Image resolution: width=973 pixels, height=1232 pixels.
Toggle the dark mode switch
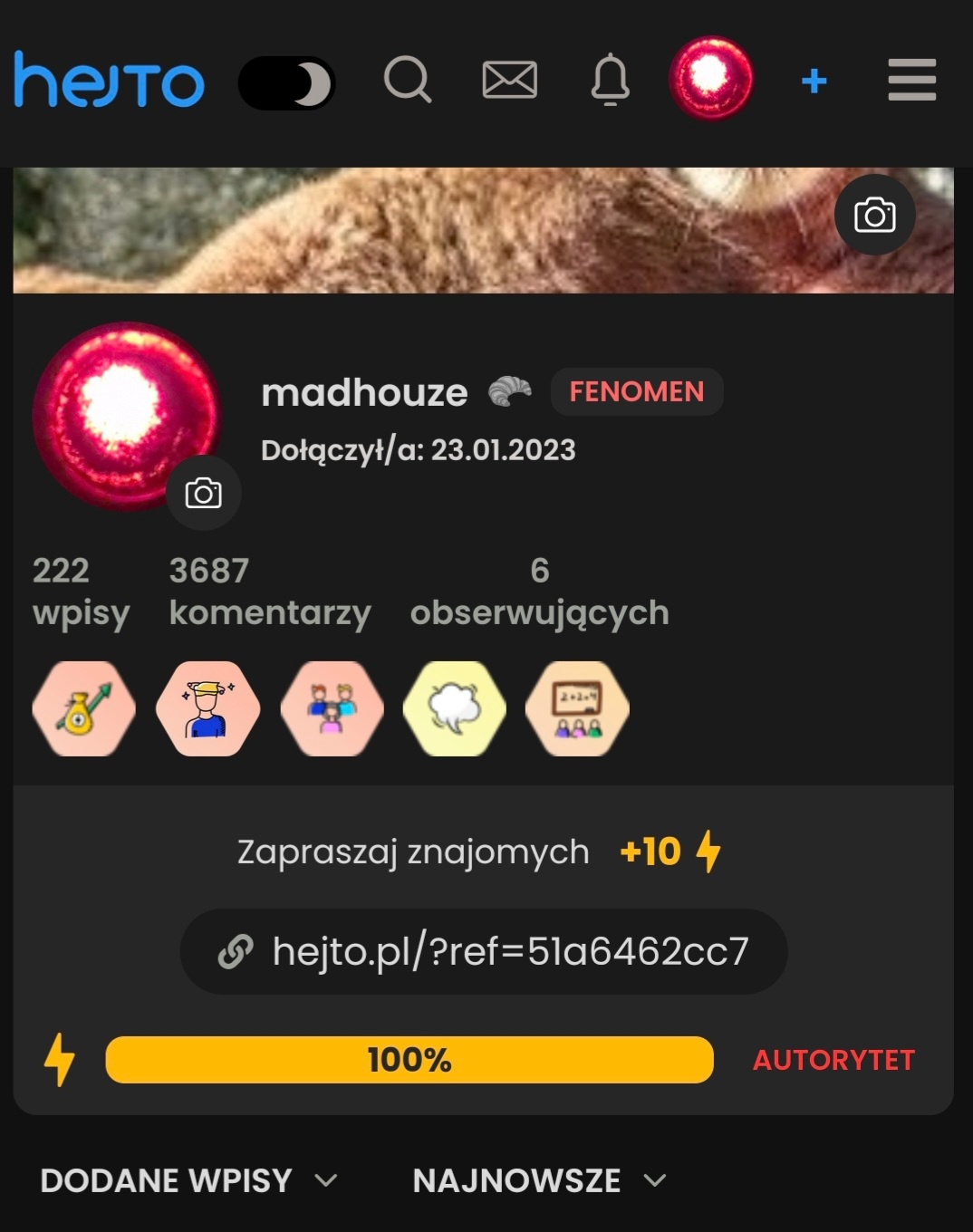coord(286,83)
